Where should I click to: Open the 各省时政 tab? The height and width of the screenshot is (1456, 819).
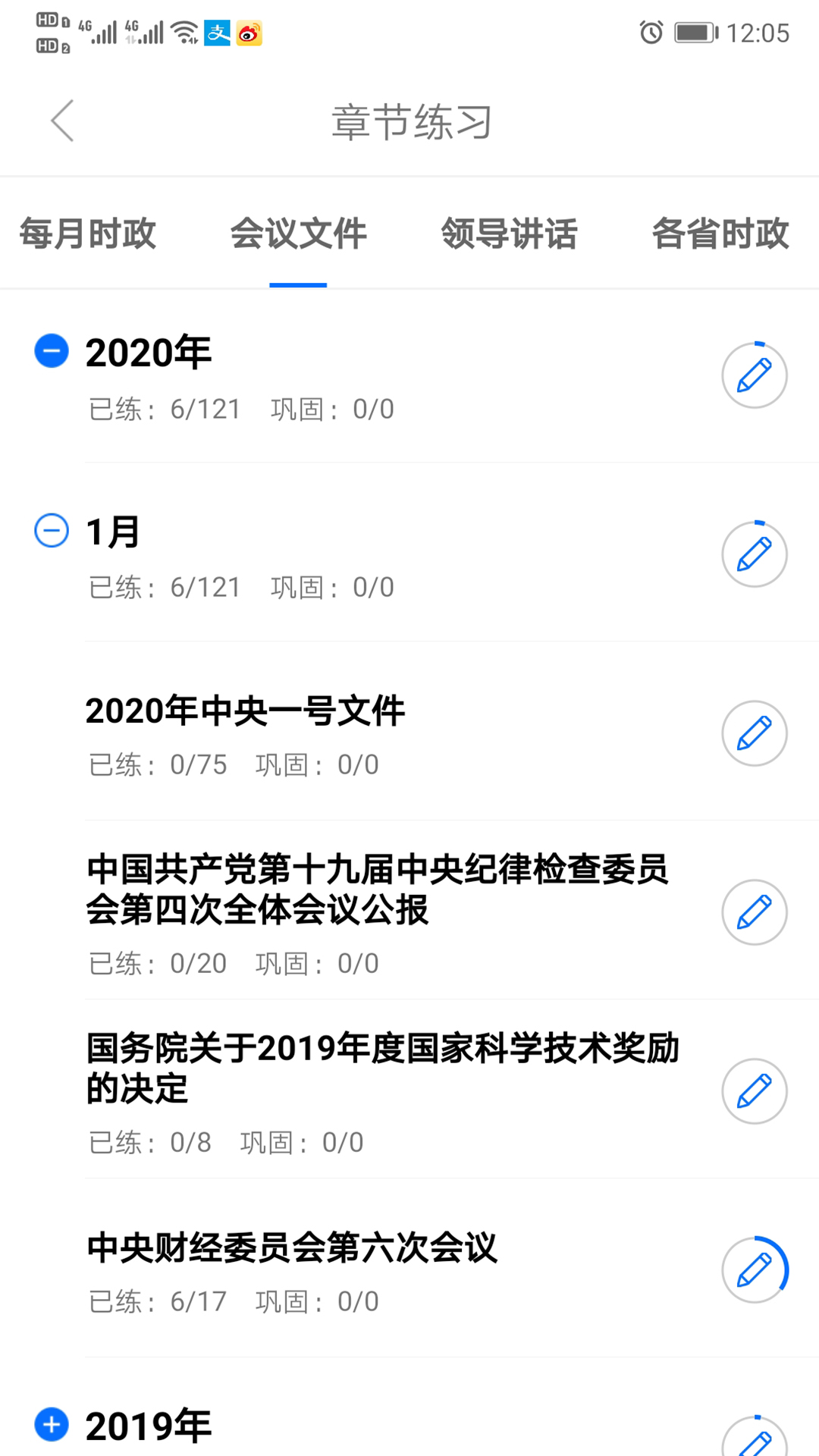pyautogui.click(x=720, y=235)
